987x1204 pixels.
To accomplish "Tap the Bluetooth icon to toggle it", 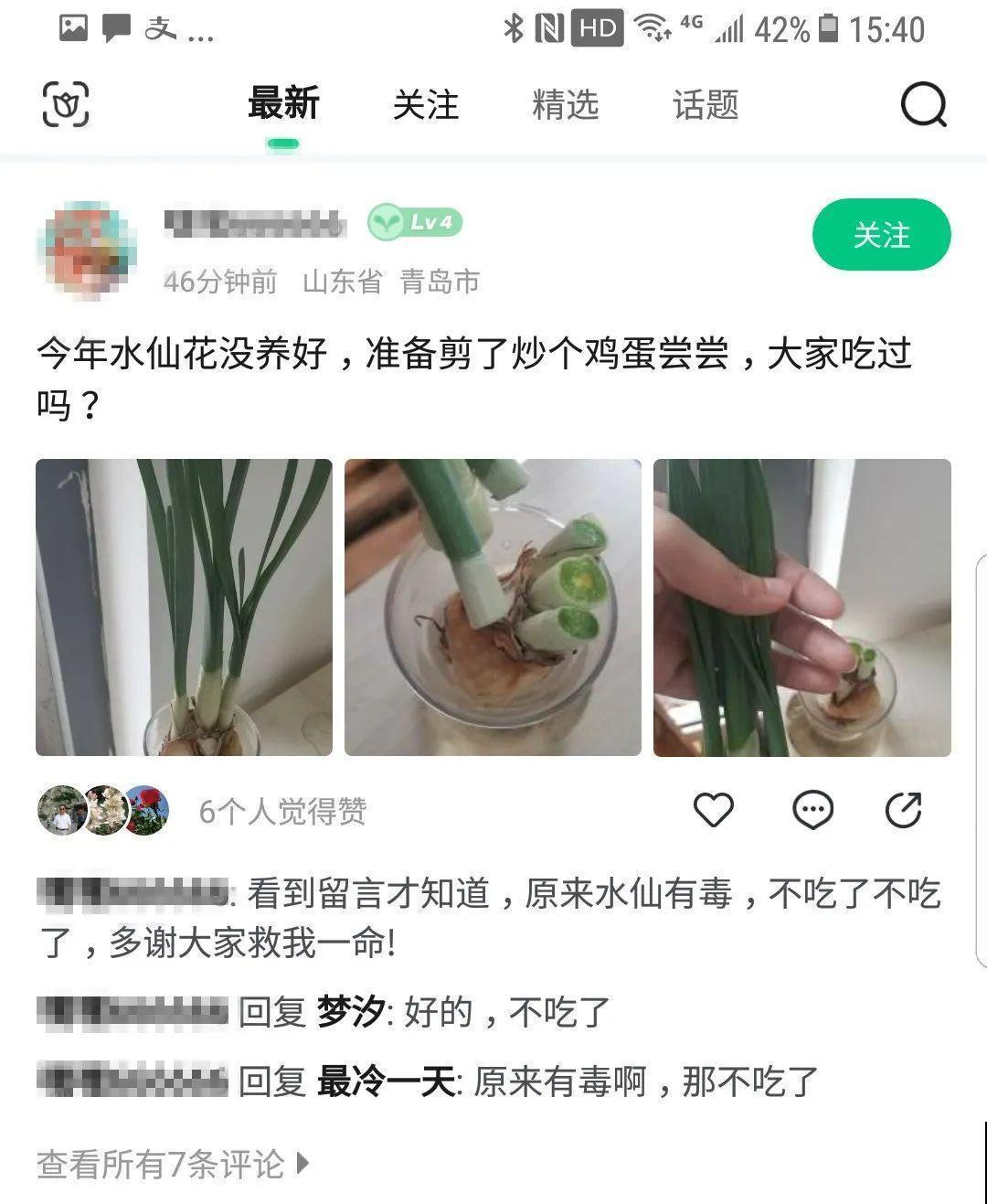I will tap(513, 28).
